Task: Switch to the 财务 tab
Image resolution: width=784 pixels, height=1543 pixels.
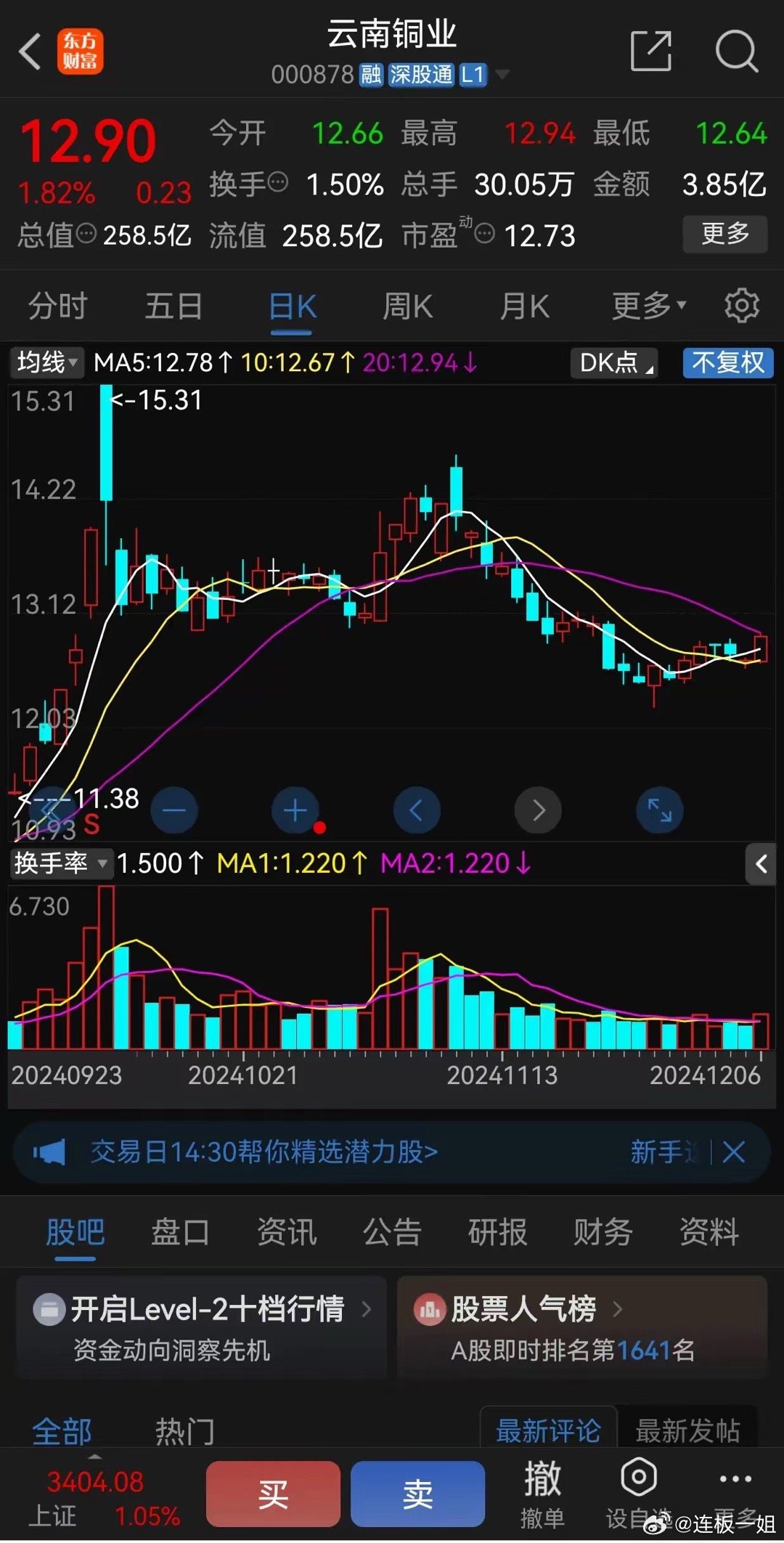Action: click(x=602, y=1232)
